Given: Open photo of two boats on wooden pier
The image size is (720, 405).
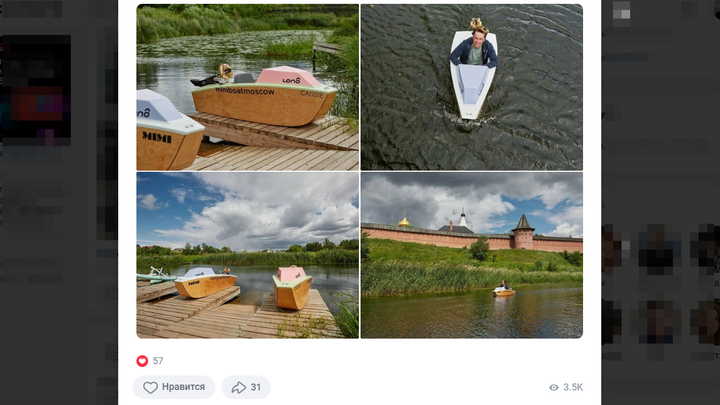Looking at the screenshot, I should tap(247, 255).
